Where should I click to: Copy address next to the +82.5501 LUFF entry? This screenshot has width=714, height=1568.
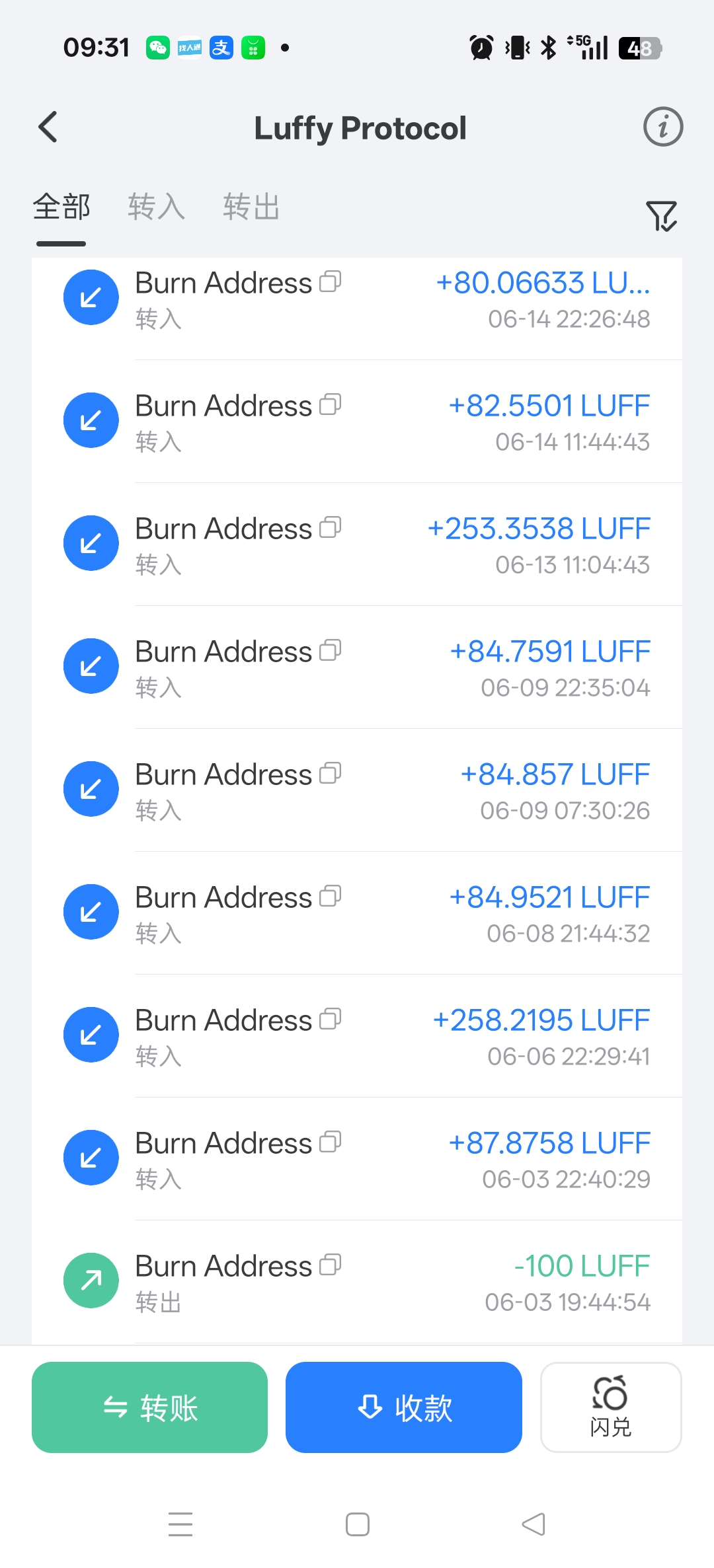coord(331,404)
